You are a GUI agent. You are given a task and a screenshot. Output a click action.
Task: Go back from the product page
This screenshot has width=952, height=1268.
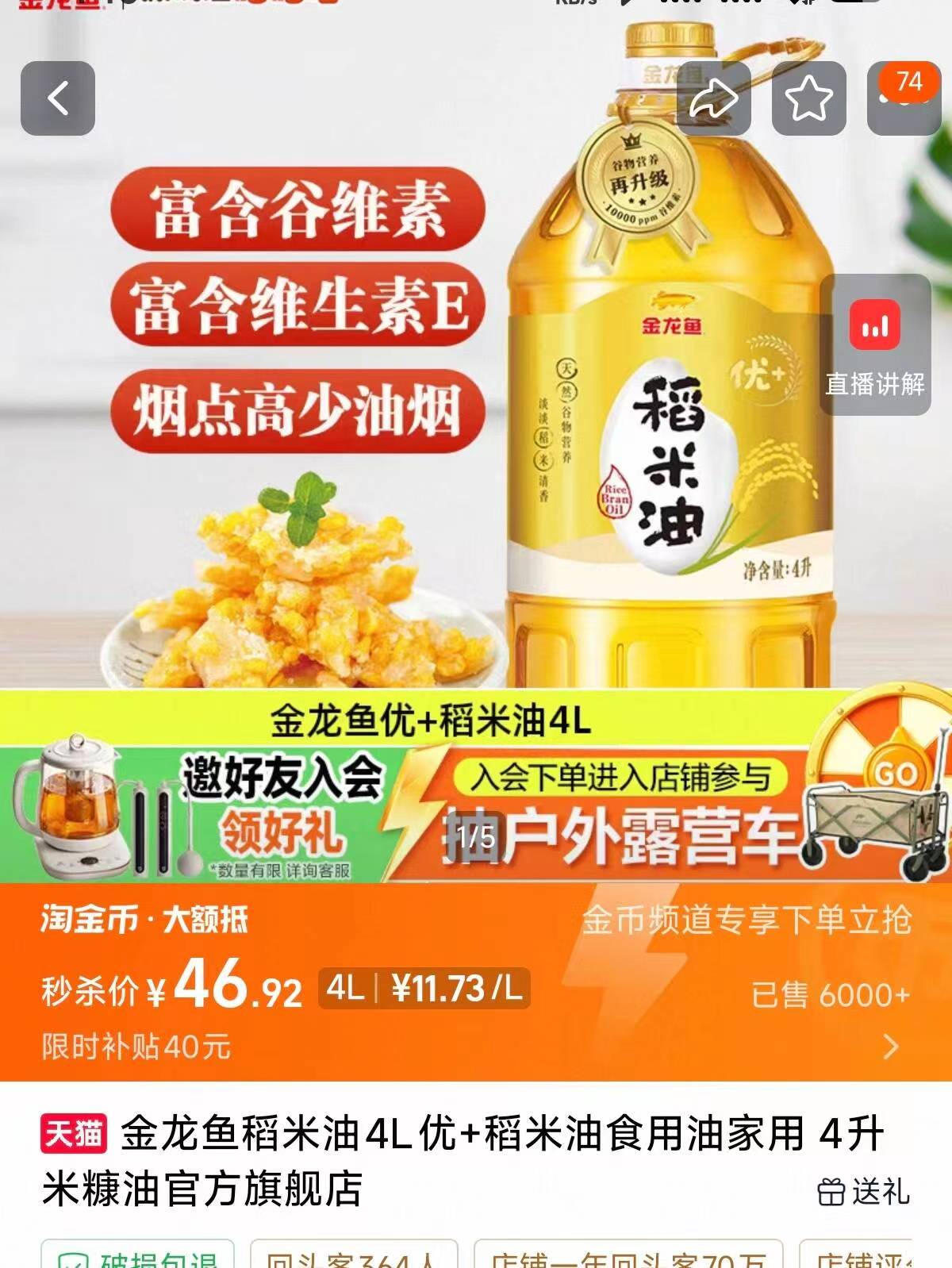58,98
